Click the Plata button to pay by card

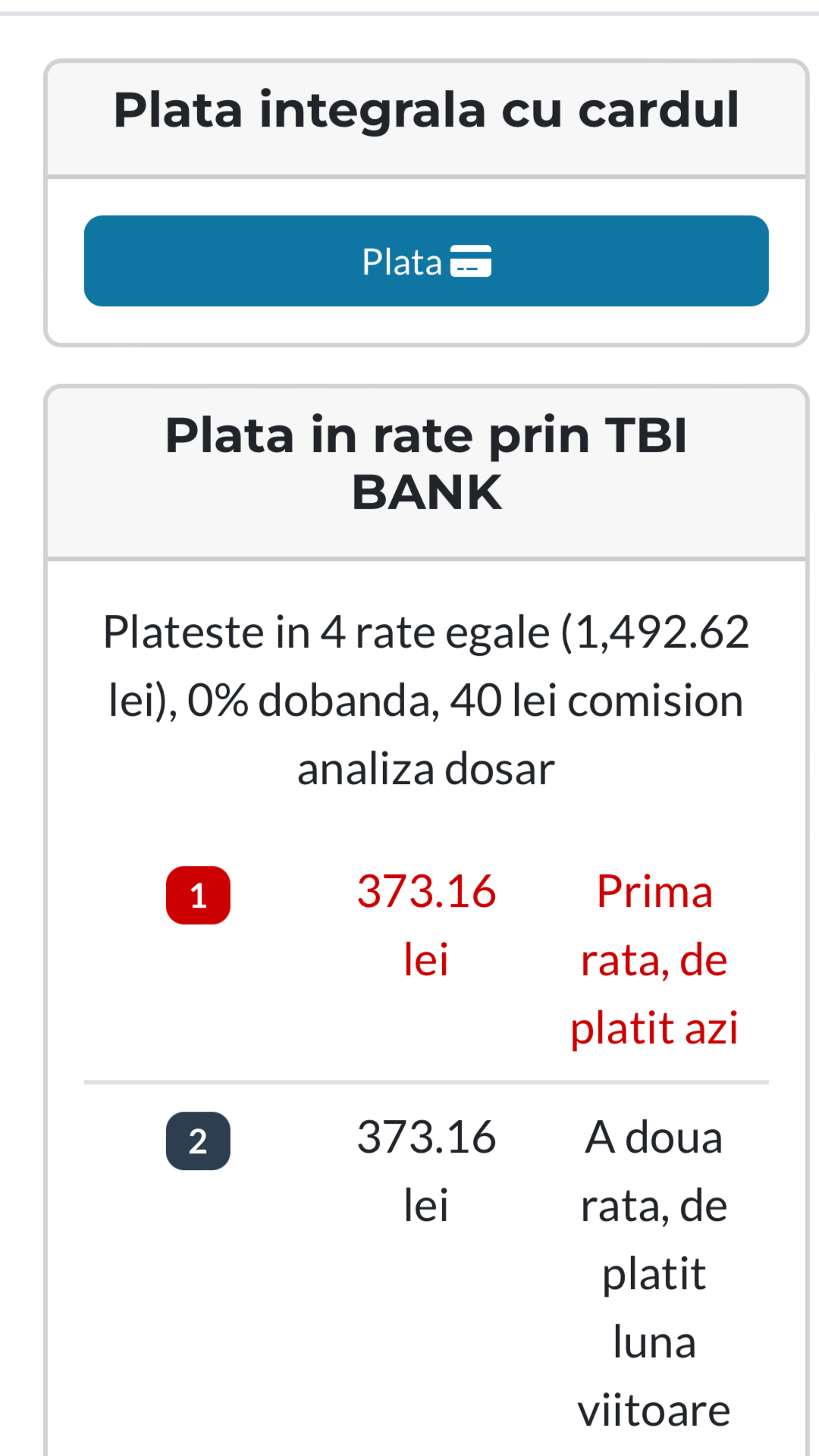(x=425, y=261)
